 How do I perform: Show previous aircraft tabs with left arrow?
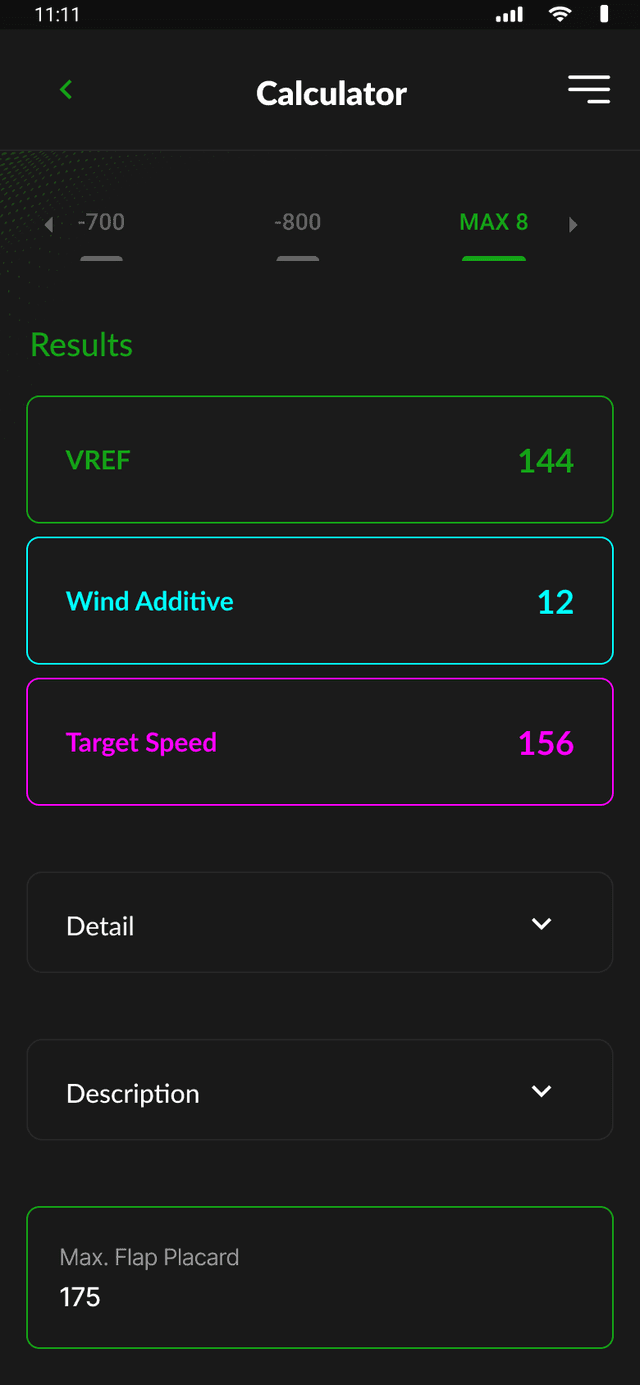coord(49,225)
